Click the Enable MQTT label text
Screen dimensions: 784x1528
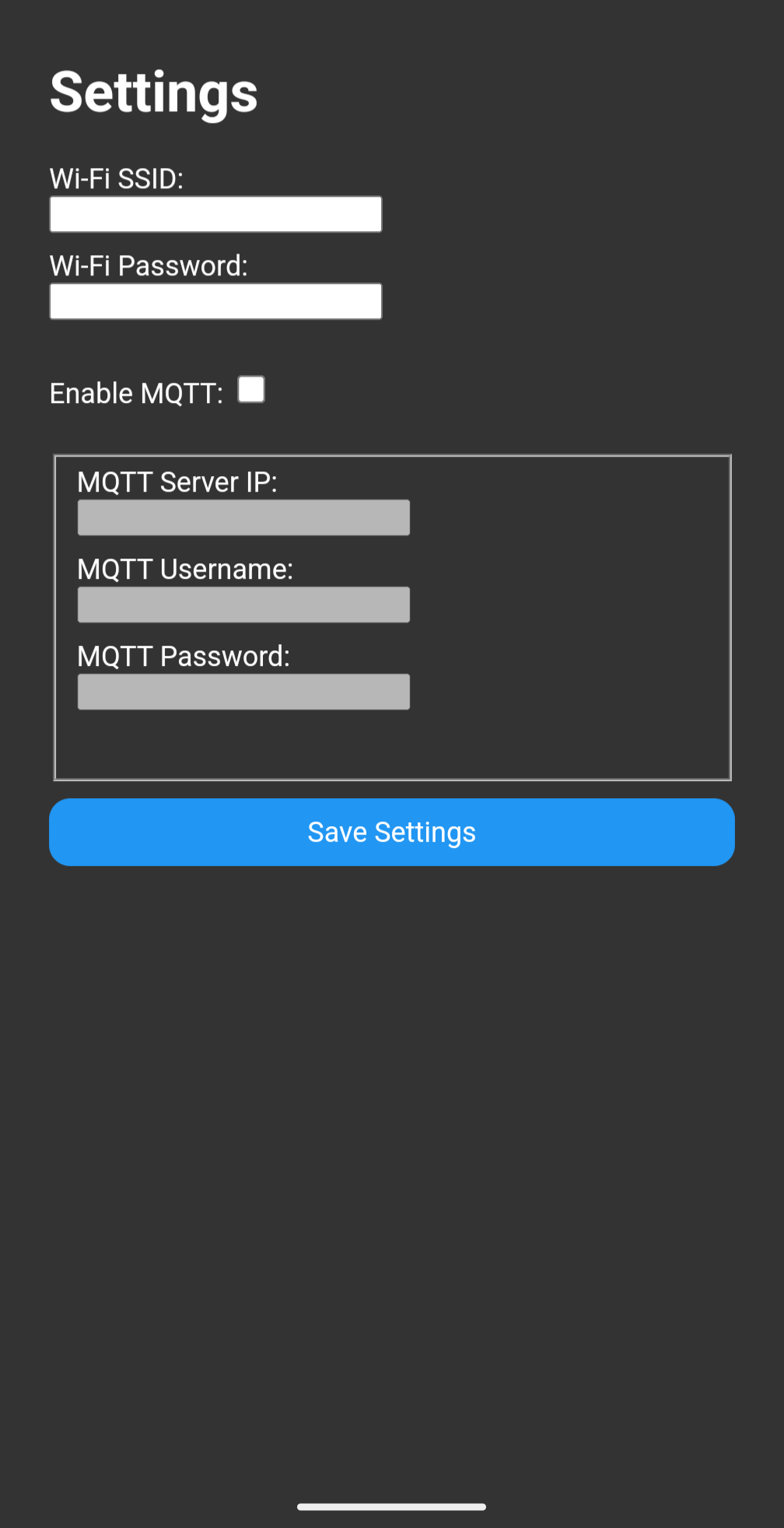point(135,393)
